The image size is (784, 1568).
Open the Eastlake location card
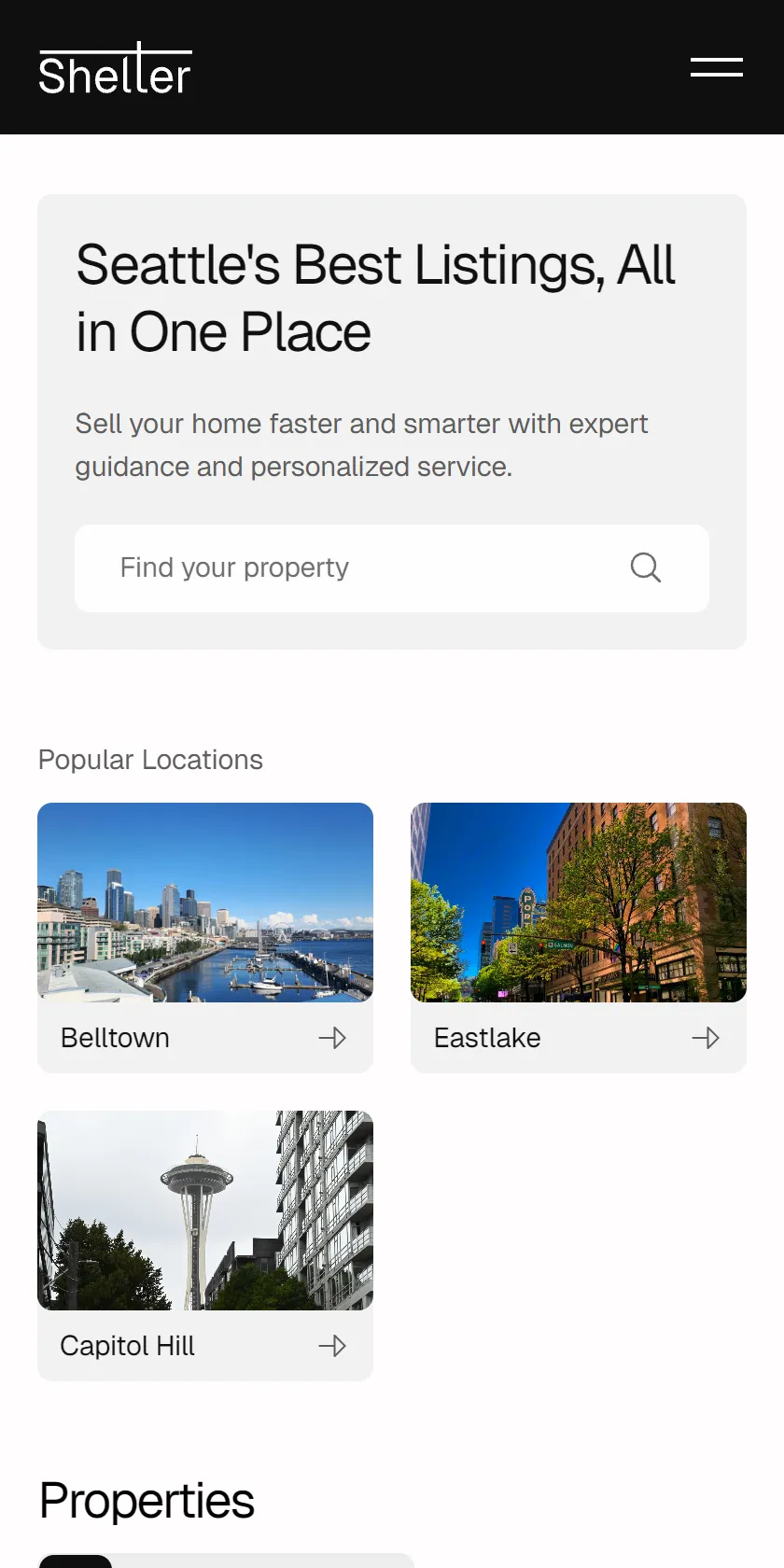coord(579,937)
